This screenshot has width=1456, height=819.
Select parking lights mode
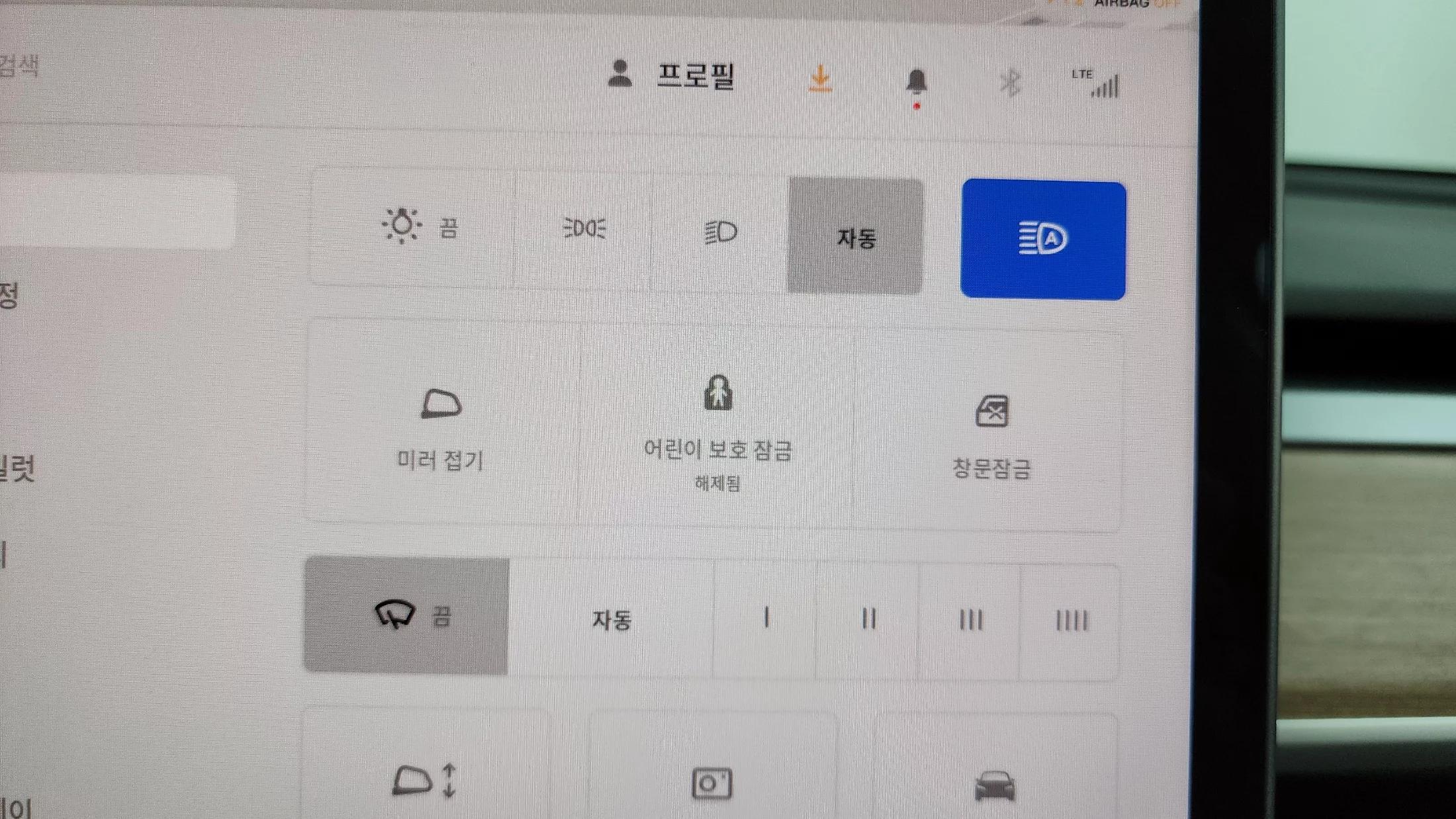click(x=584, y=229)
